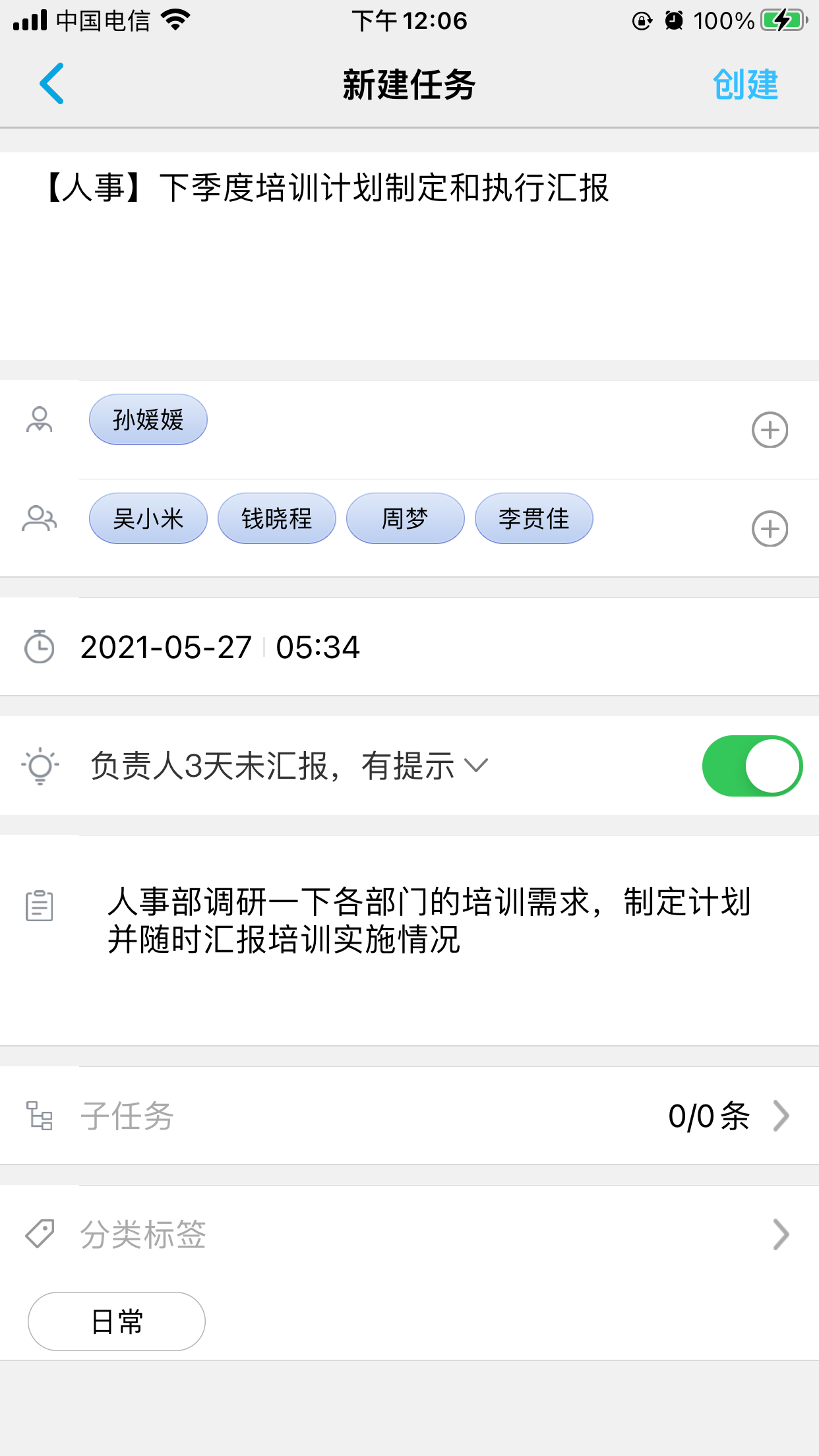This screenshot has height=1456, width=819.
Task: Expand the 负责人3天未汇报 reminder options
Action: (x=289, y=766)
